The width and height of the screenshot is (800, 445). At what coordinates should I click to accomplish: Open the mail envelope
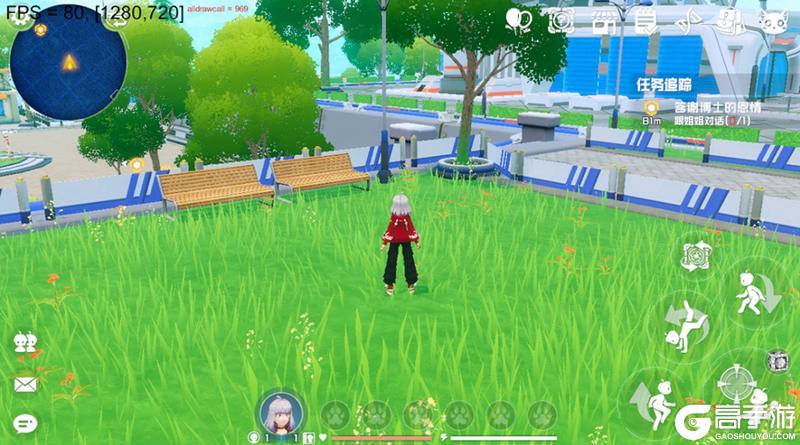(25, 384)
